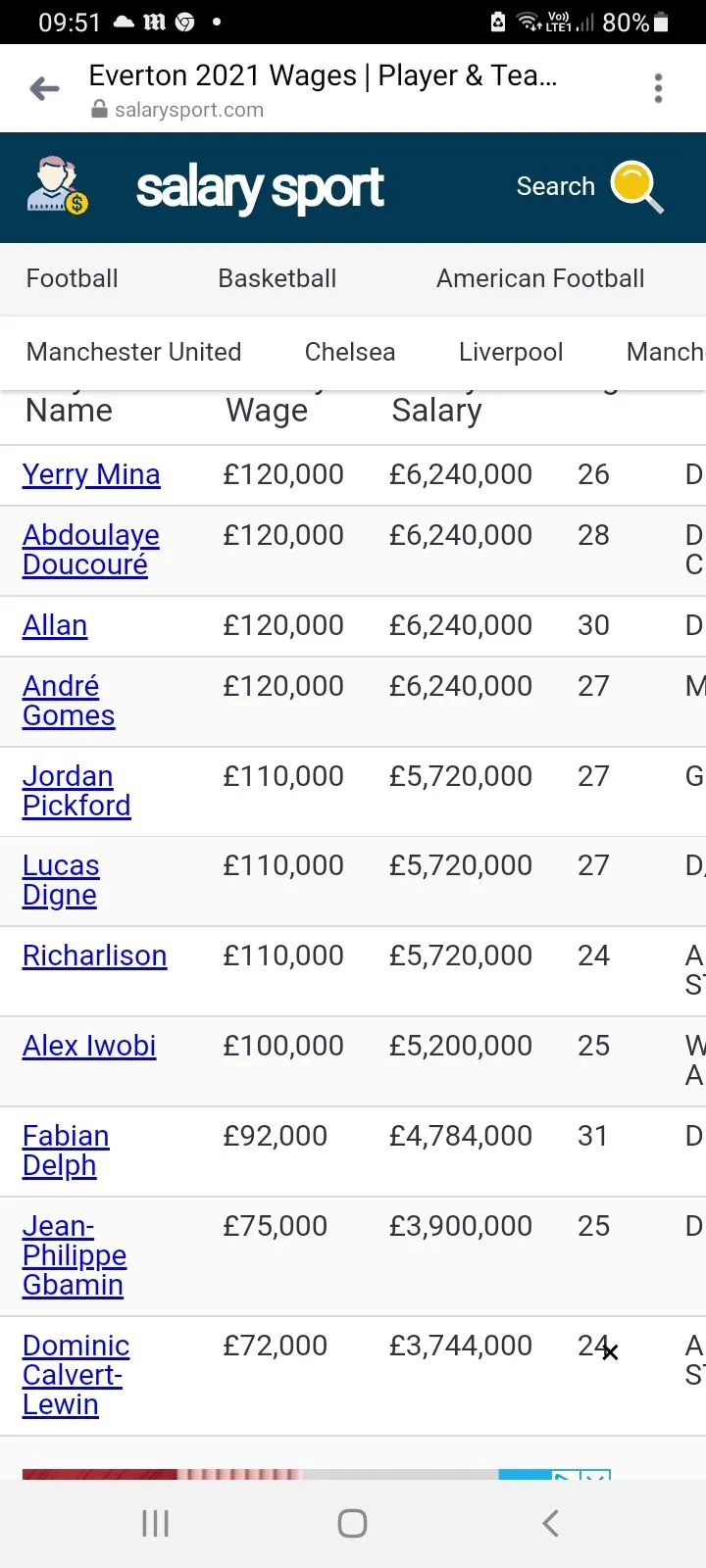706x1568 pixels.
Task: View Dominic Calvert-Lewin's page
Action: pos(76,1375)
